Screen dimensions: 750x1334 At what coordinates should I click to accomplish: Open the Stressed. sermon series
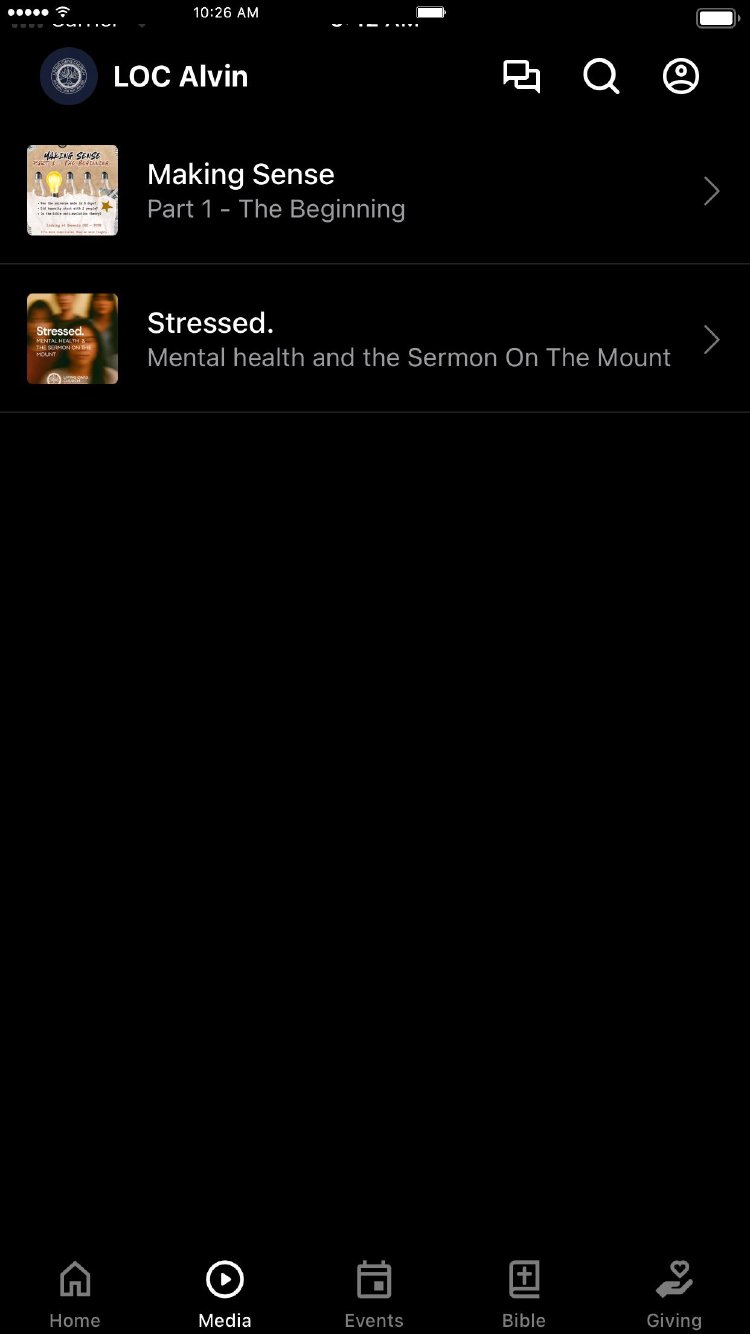click(x=374, y=339)
